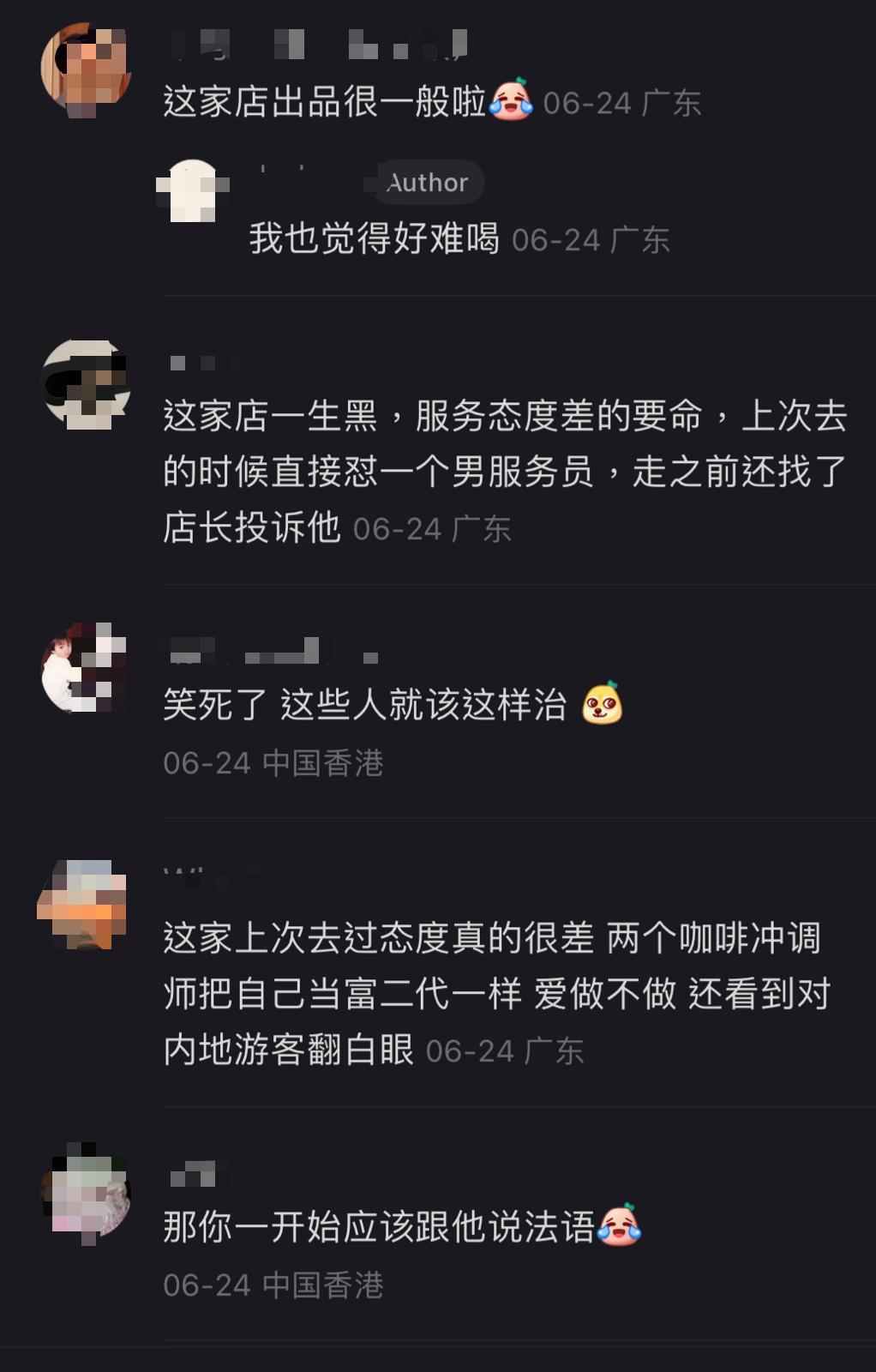
Task: Reply to the author's comment "我也觉得好难喝"
Action: (375, 238)
